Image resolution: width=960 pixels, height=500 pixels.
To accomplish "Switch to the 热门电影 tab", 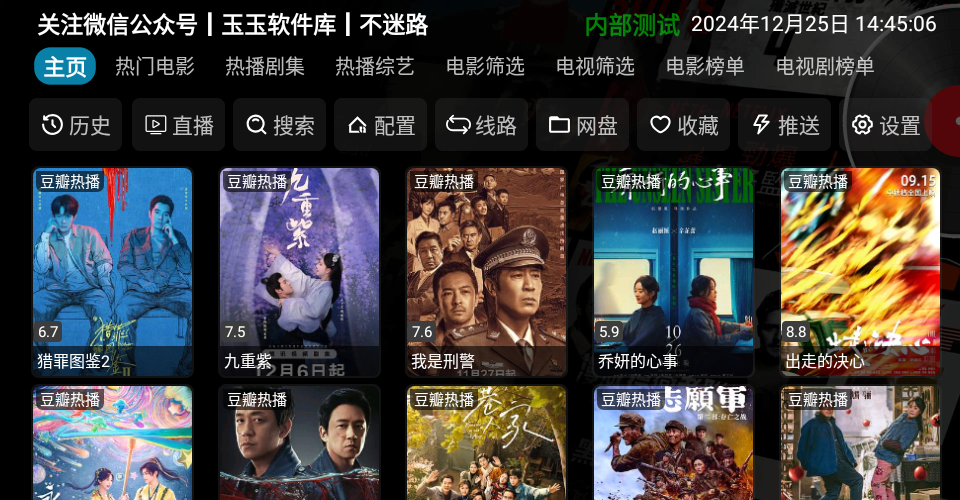I will point(155,67).
